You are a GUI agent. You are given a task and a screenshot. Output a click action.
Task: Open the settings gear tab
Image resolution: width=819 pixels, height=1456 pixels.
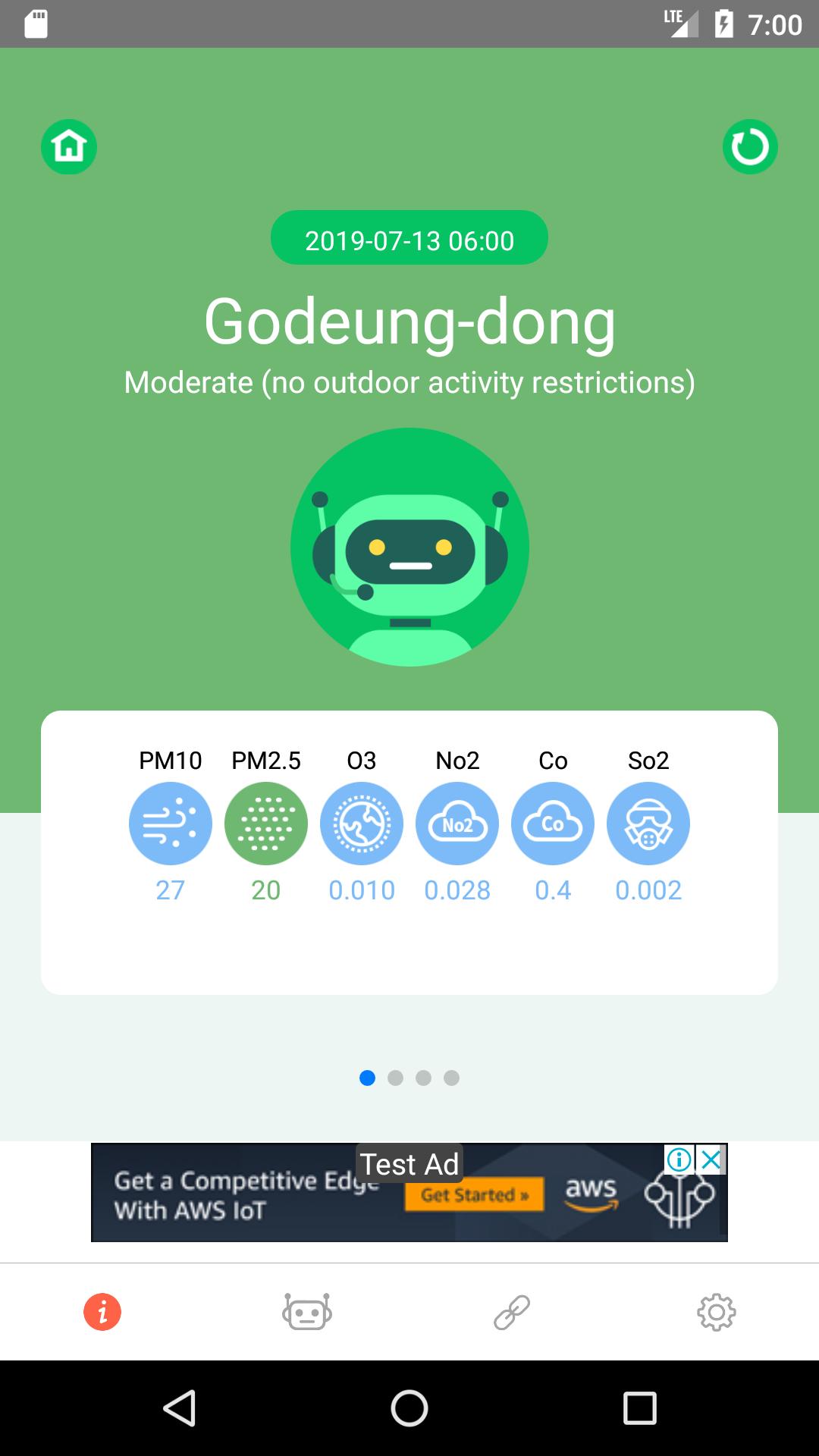[717, 1312]
